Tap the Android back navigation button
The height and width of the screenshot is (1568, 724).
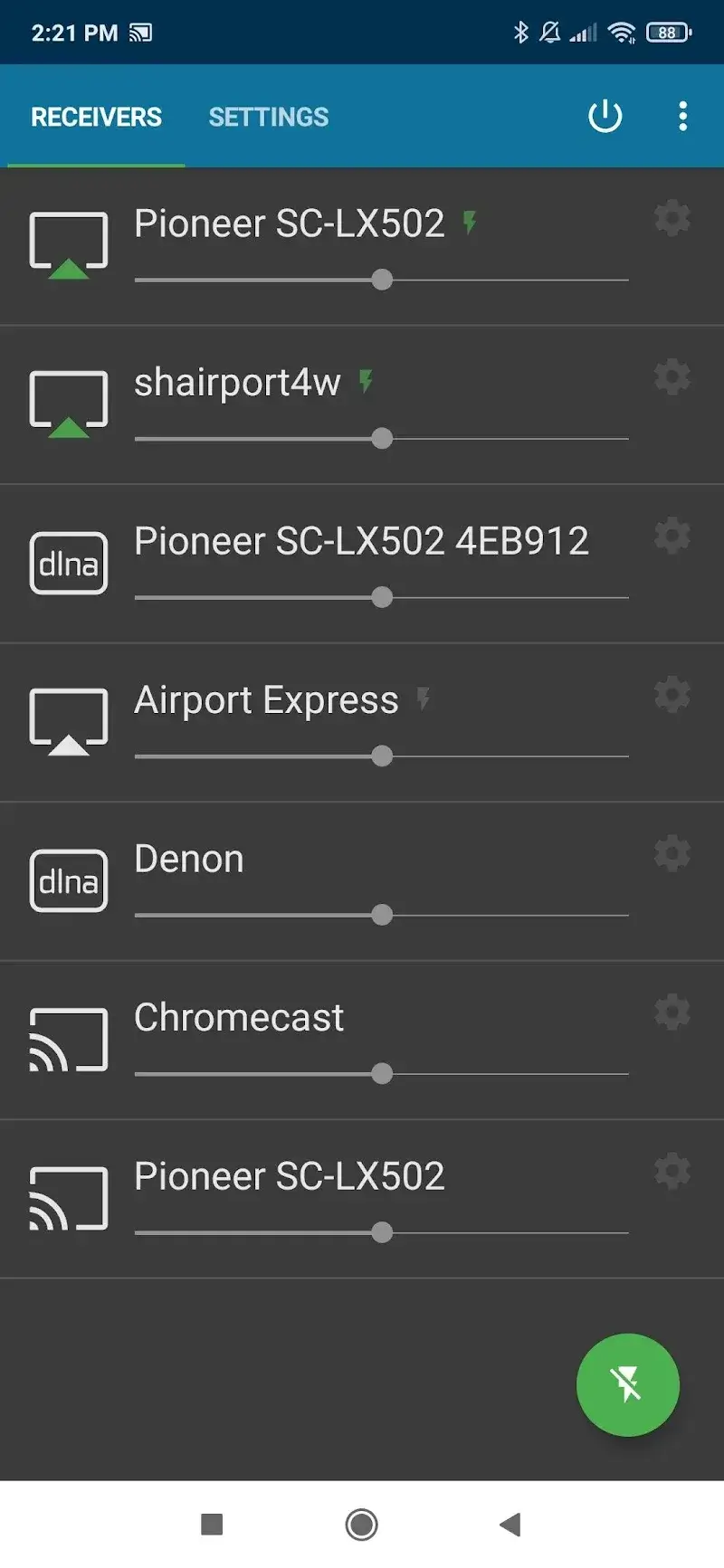point(510,1524)
